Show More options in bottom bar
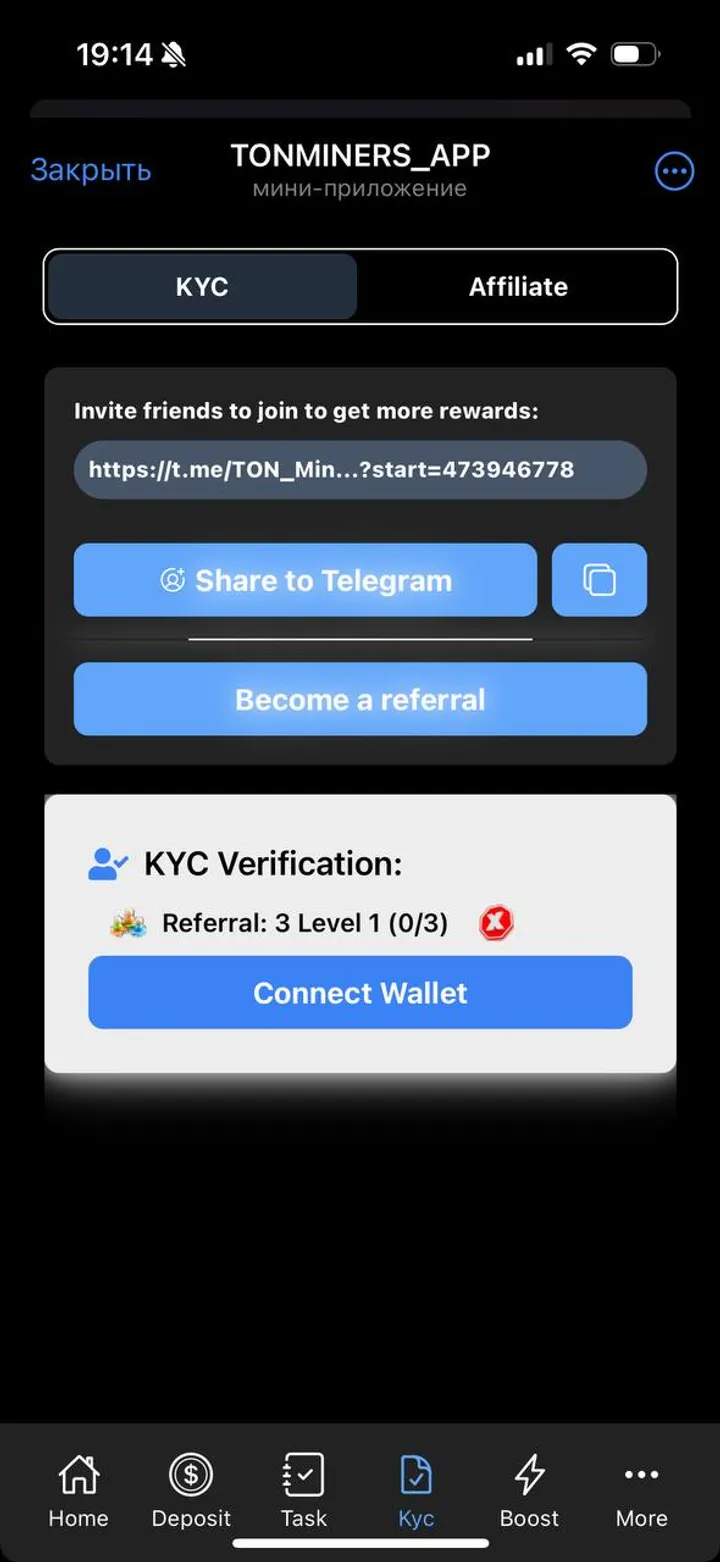Viewport: 720px width, 1562px height. coord(641,1490)
